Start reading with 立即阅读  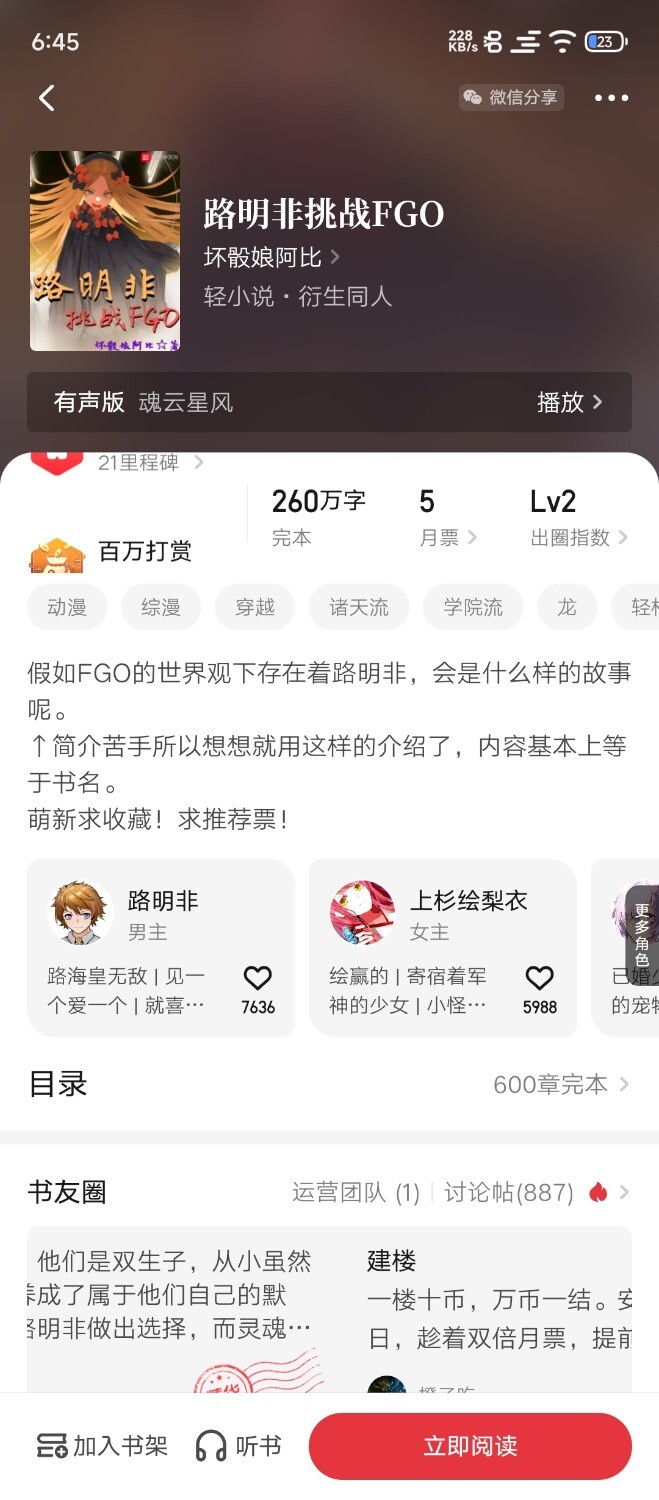point(470,1446)
